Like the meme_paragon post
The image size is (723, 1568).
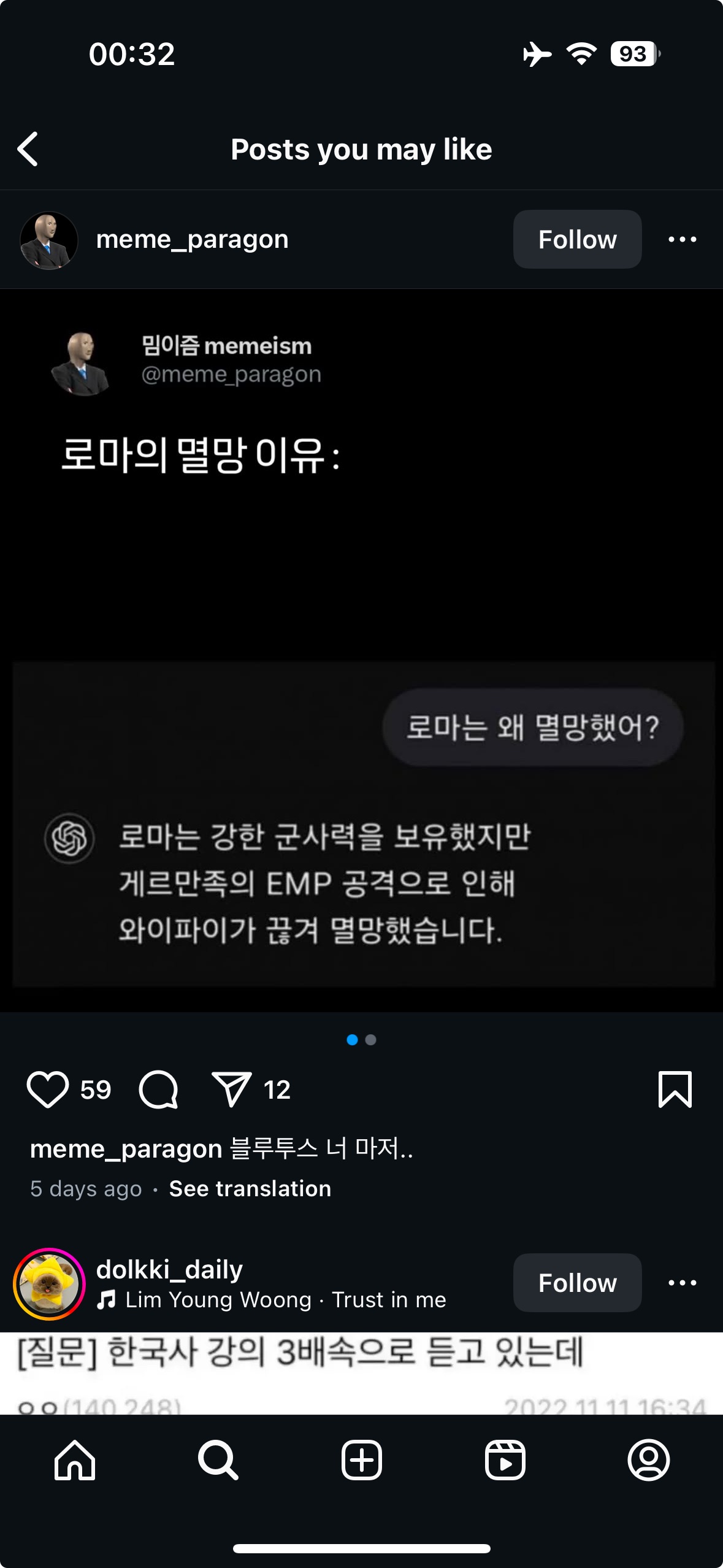[48, 1090]
